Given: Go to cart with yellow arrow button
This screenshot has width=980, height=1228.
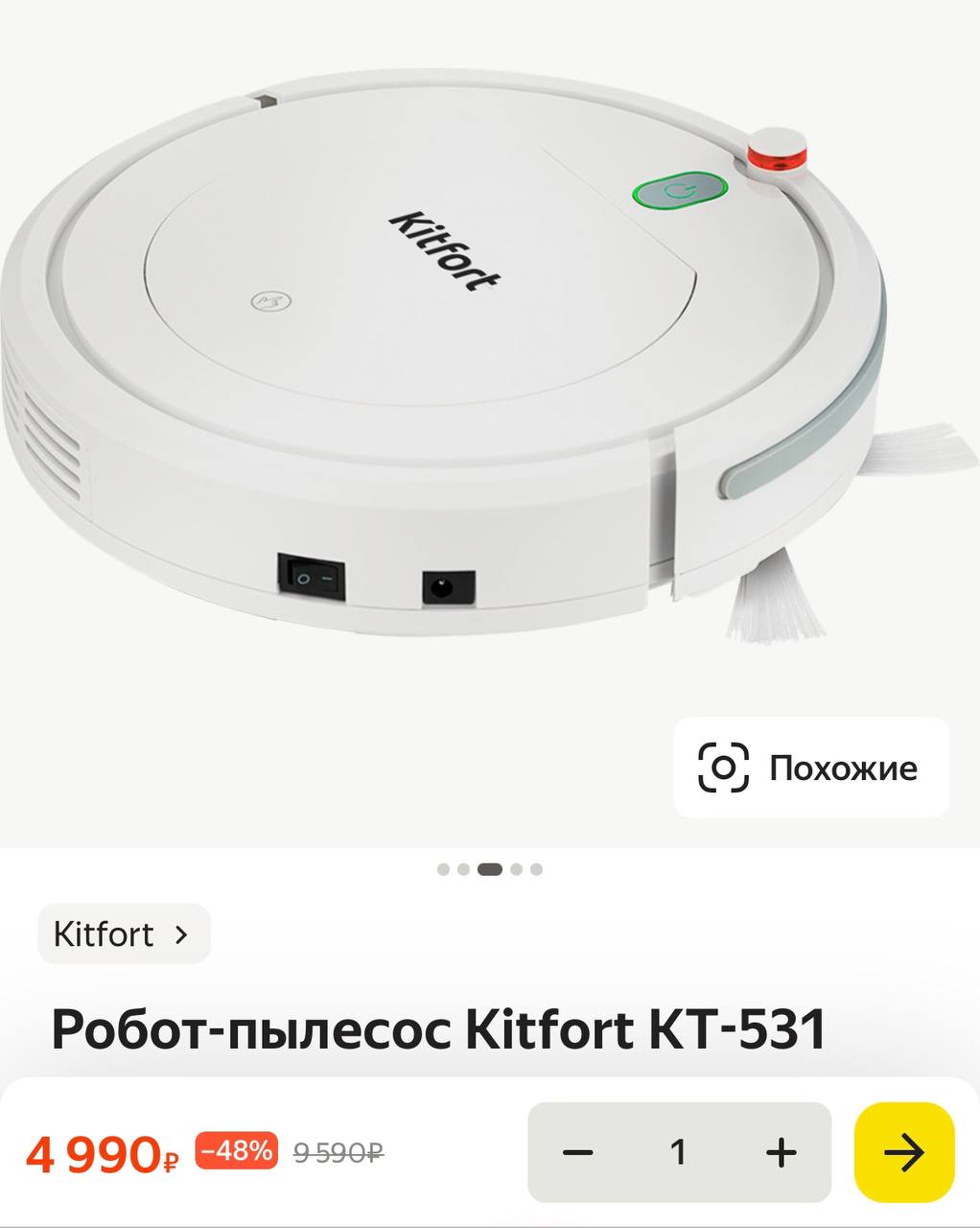Looking at the screenshot, I should 903,1151.
